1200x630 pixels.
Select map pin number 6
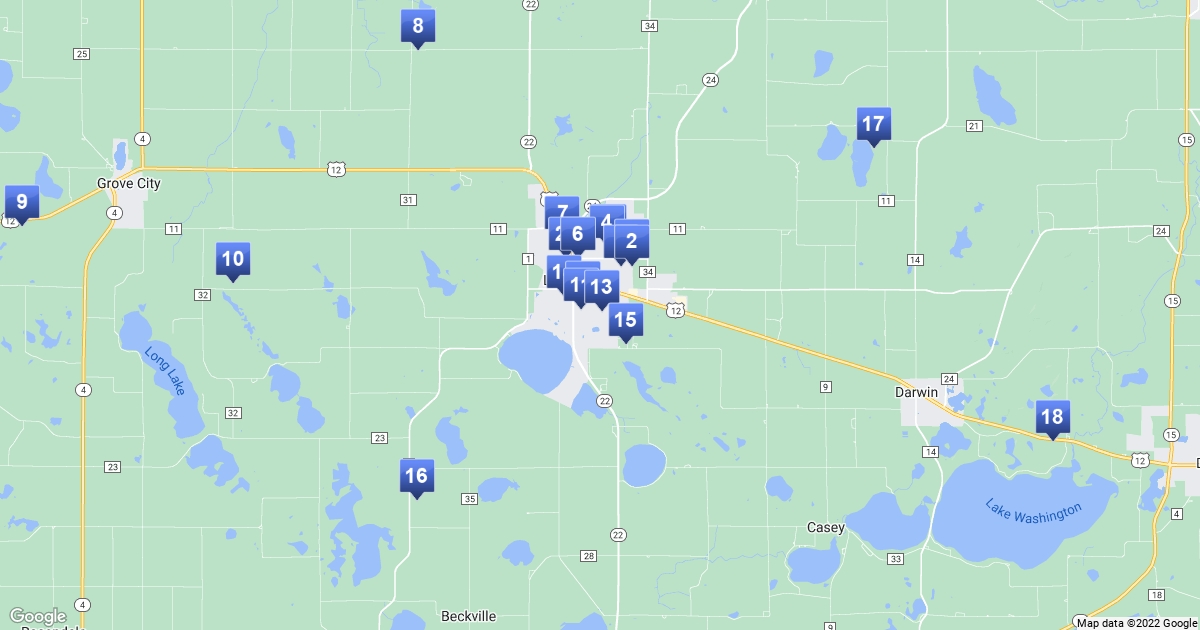(x=578, y=235)
